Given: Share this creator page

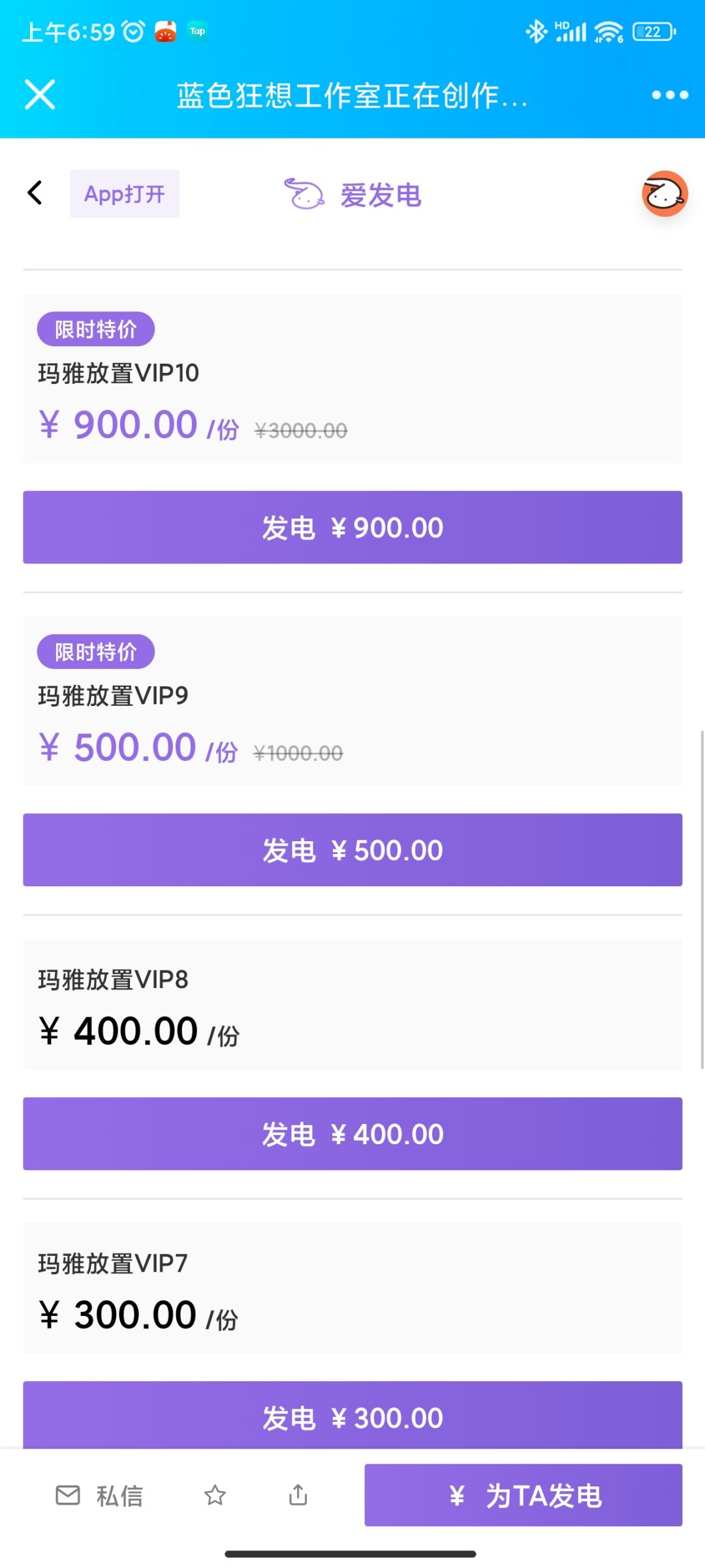Looking at the screenshot, I should [298, 1496].
